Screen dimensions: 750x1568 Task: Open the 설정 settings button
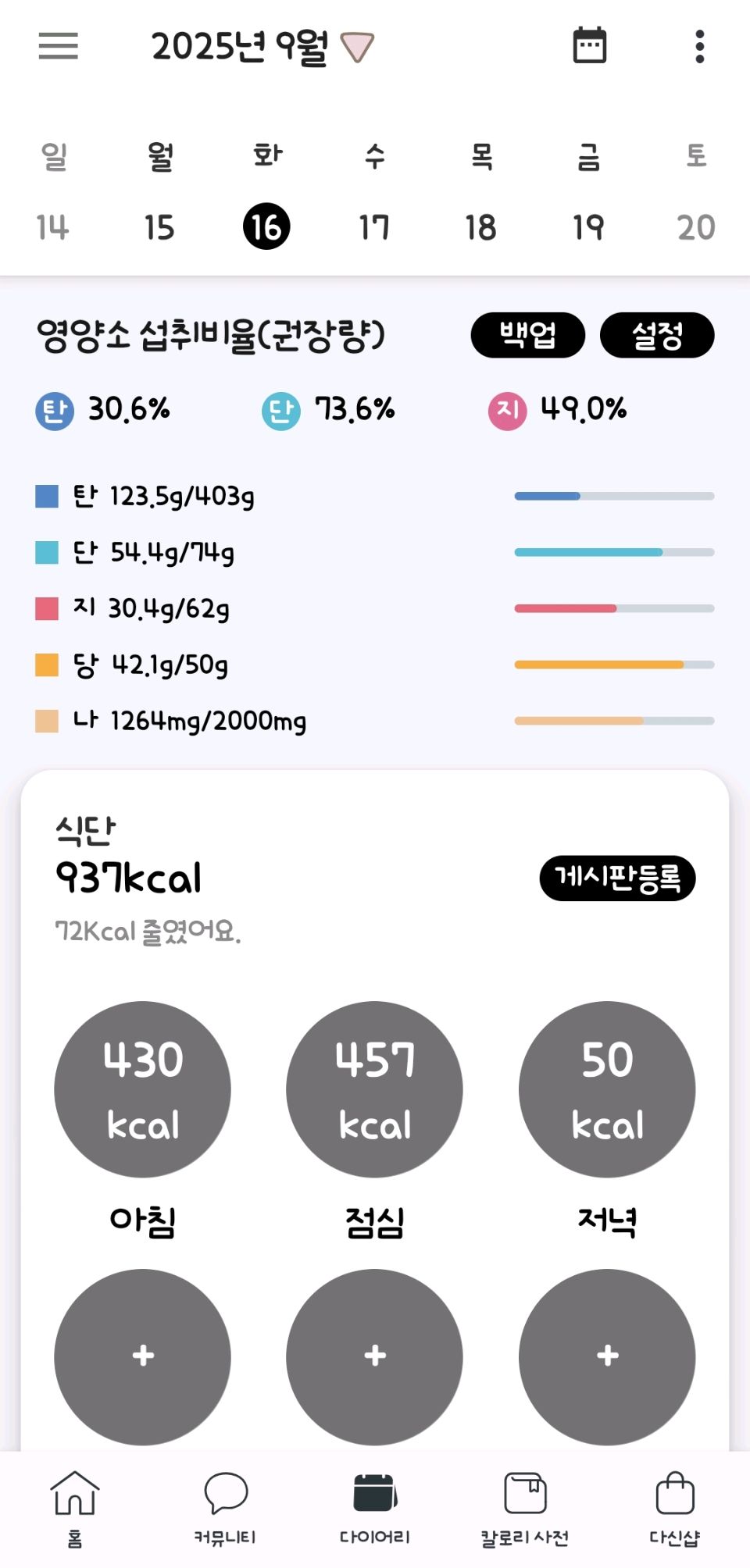coord(656,336)
